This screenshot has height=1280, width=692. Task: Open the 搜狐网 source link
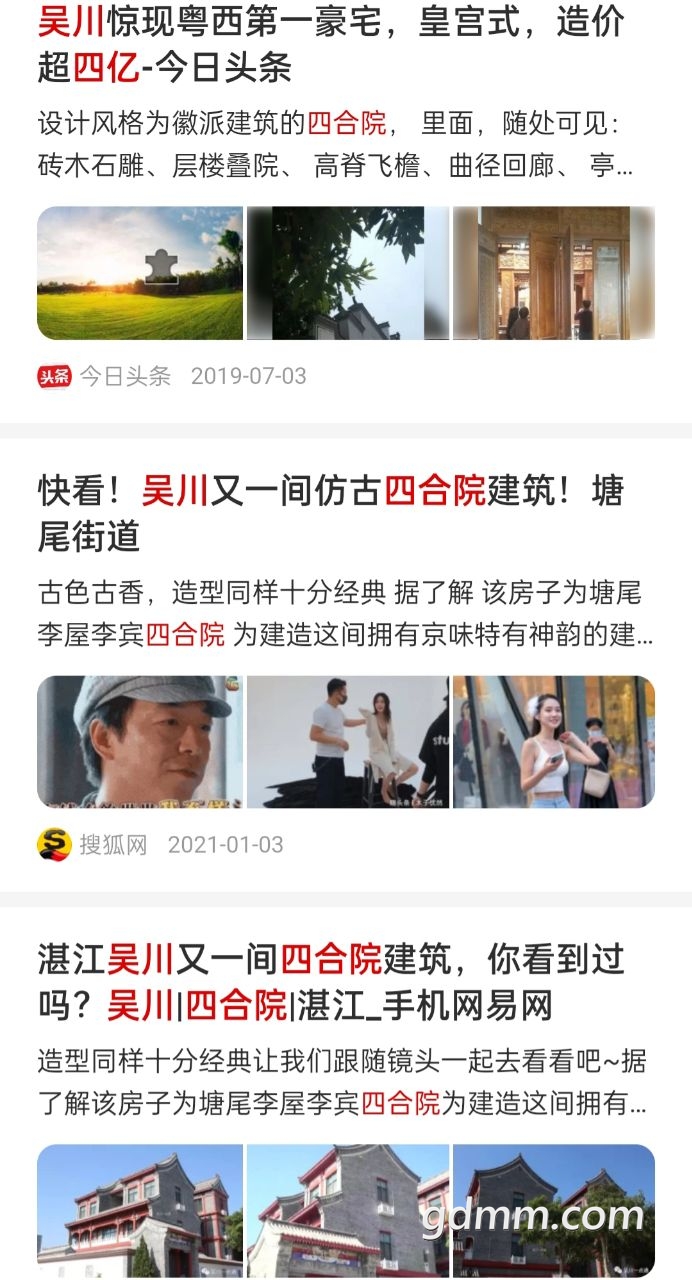[113, 845]
